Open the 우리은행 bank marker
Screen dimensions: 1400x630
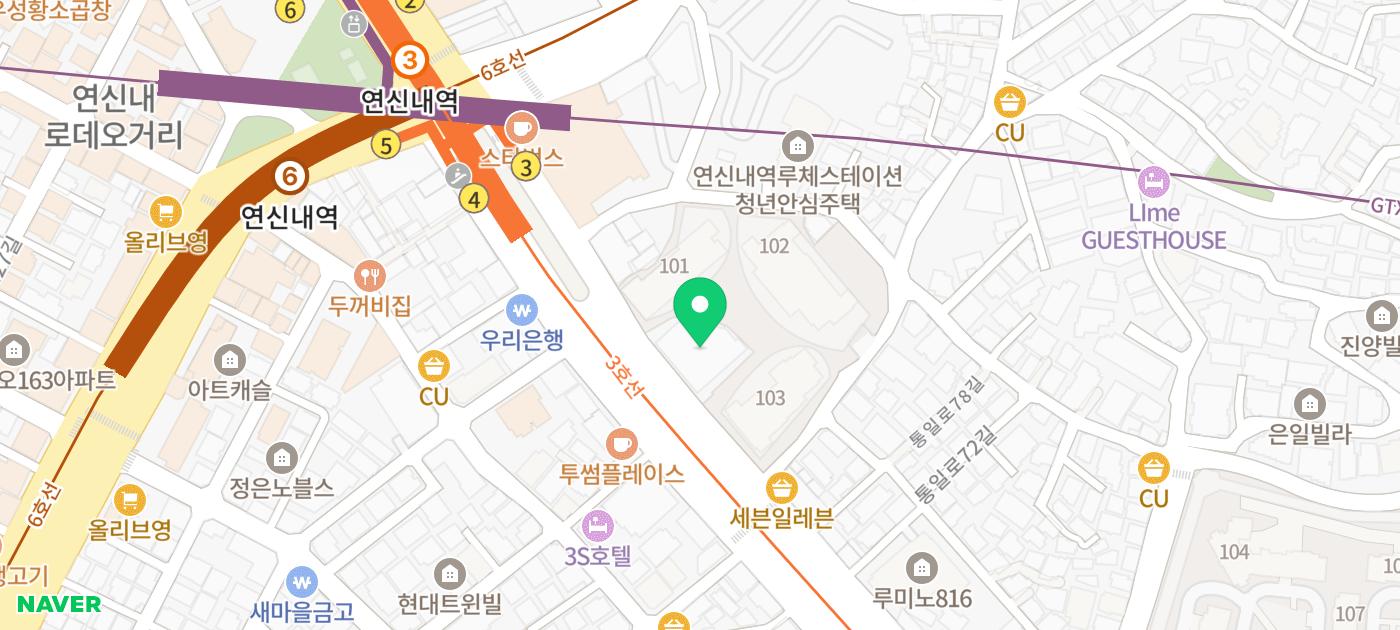click(x=521, y=310)
